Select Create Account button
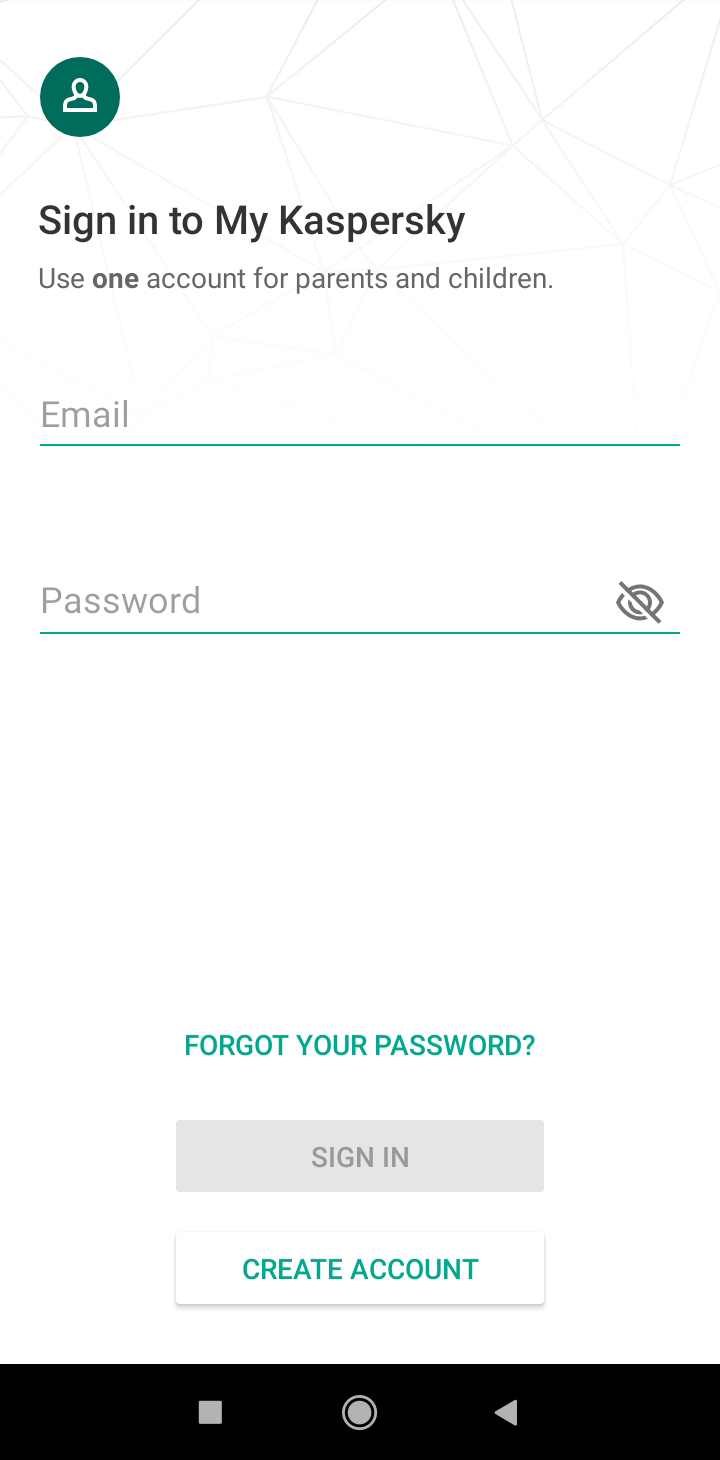The width and height of the screenshot is (720, 1460). 360,1268
